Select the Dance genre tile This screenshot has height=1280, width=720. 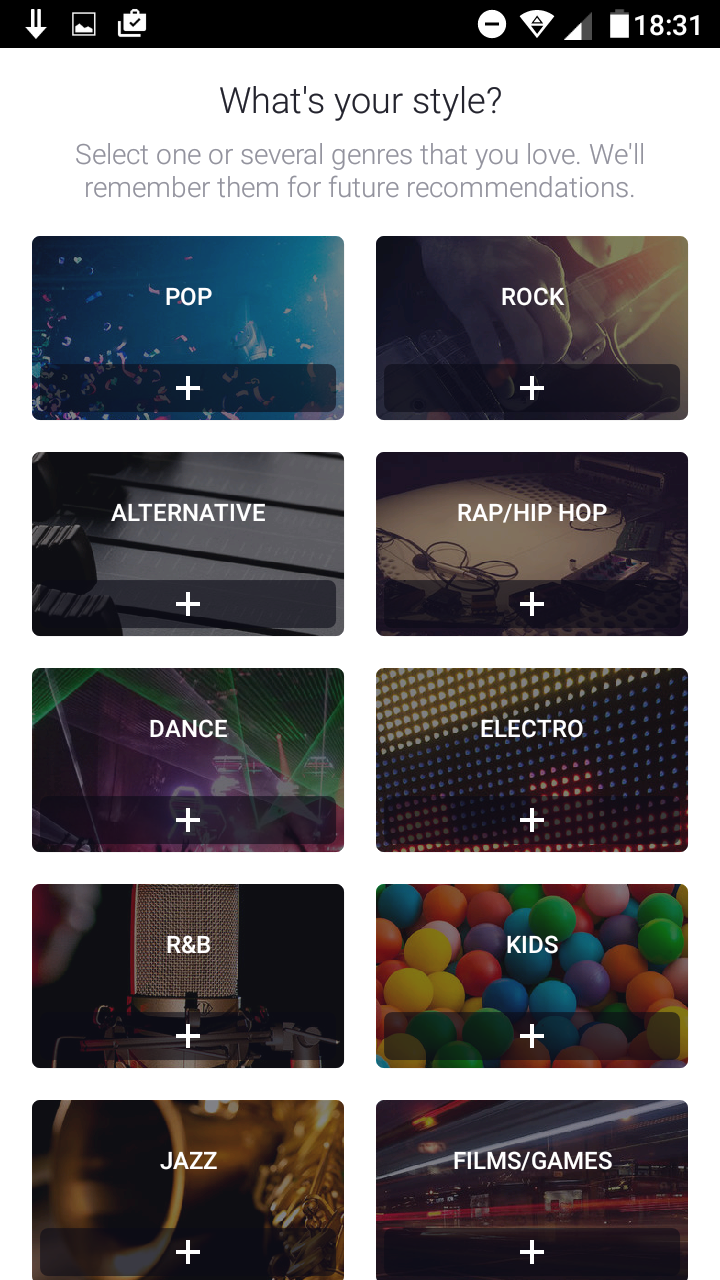coord(188,760)
